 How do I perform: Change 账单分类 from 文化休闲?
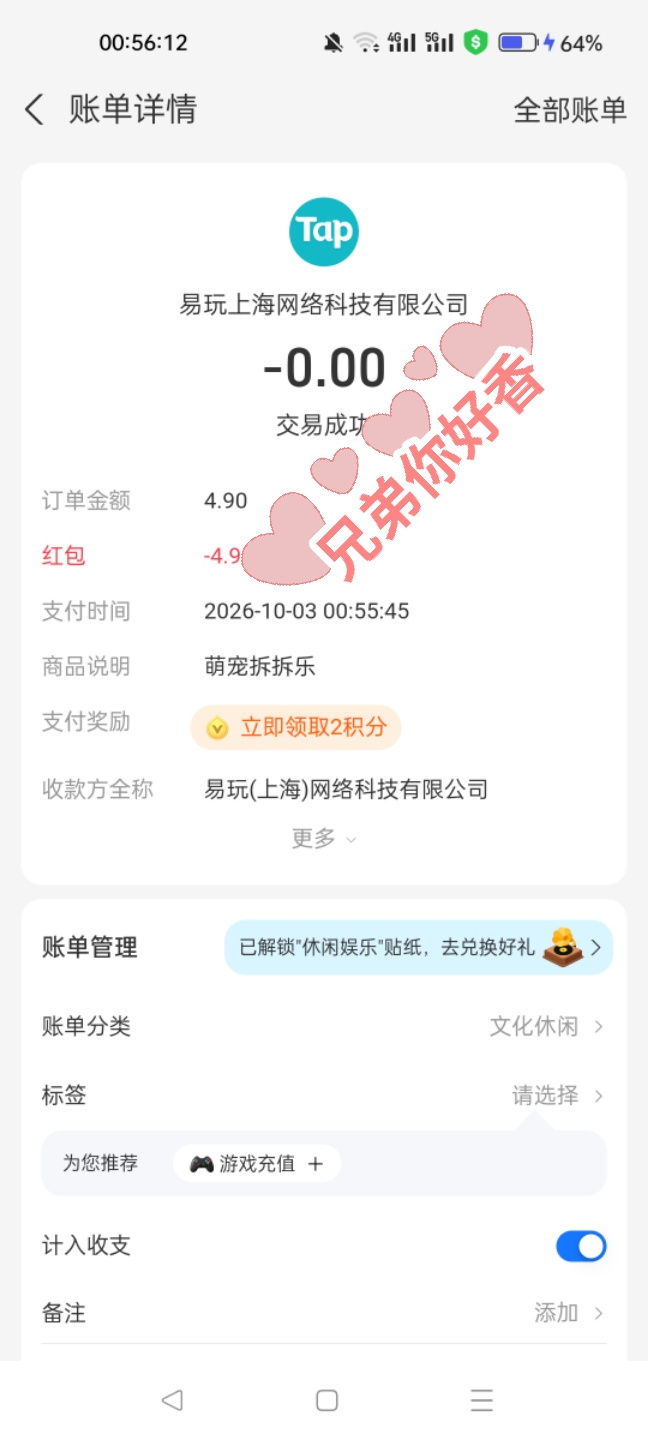tap(324, 1026)
